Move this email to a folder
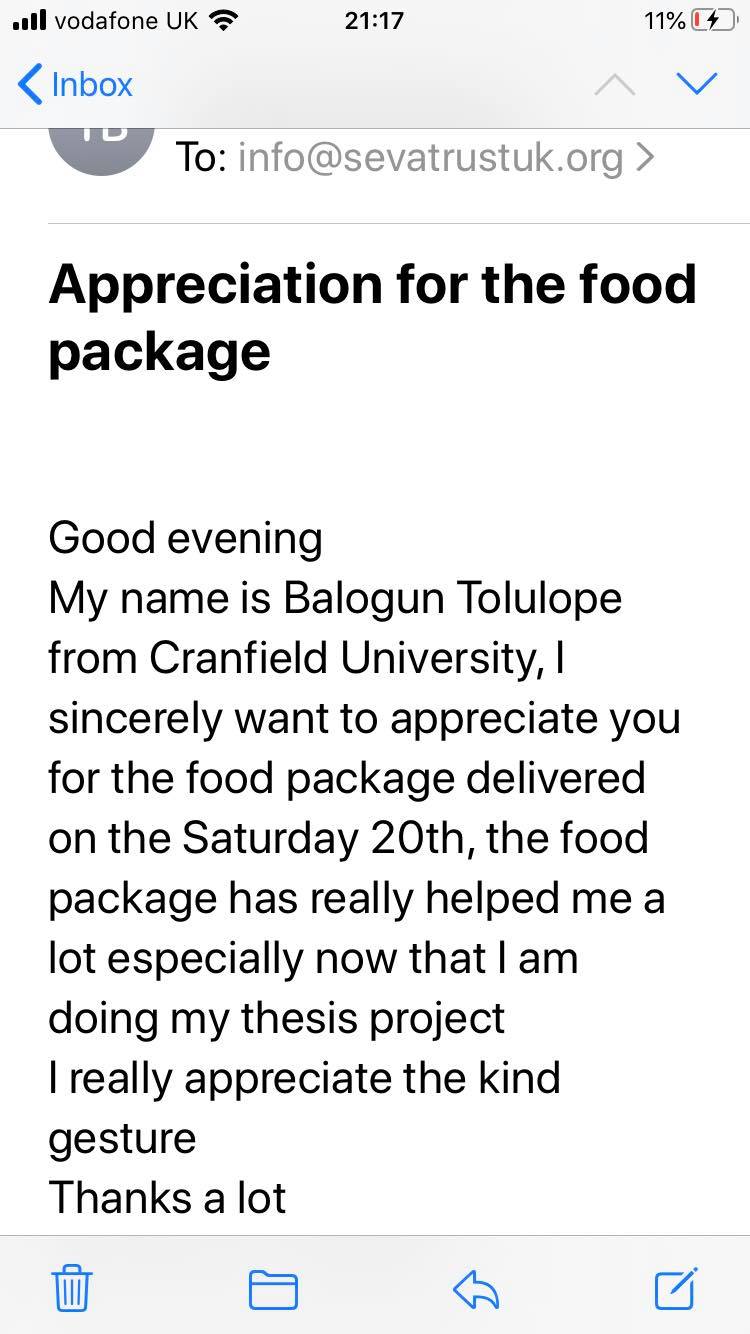The width and height of the screenshot is (750, 1334). coord(273,1289)
